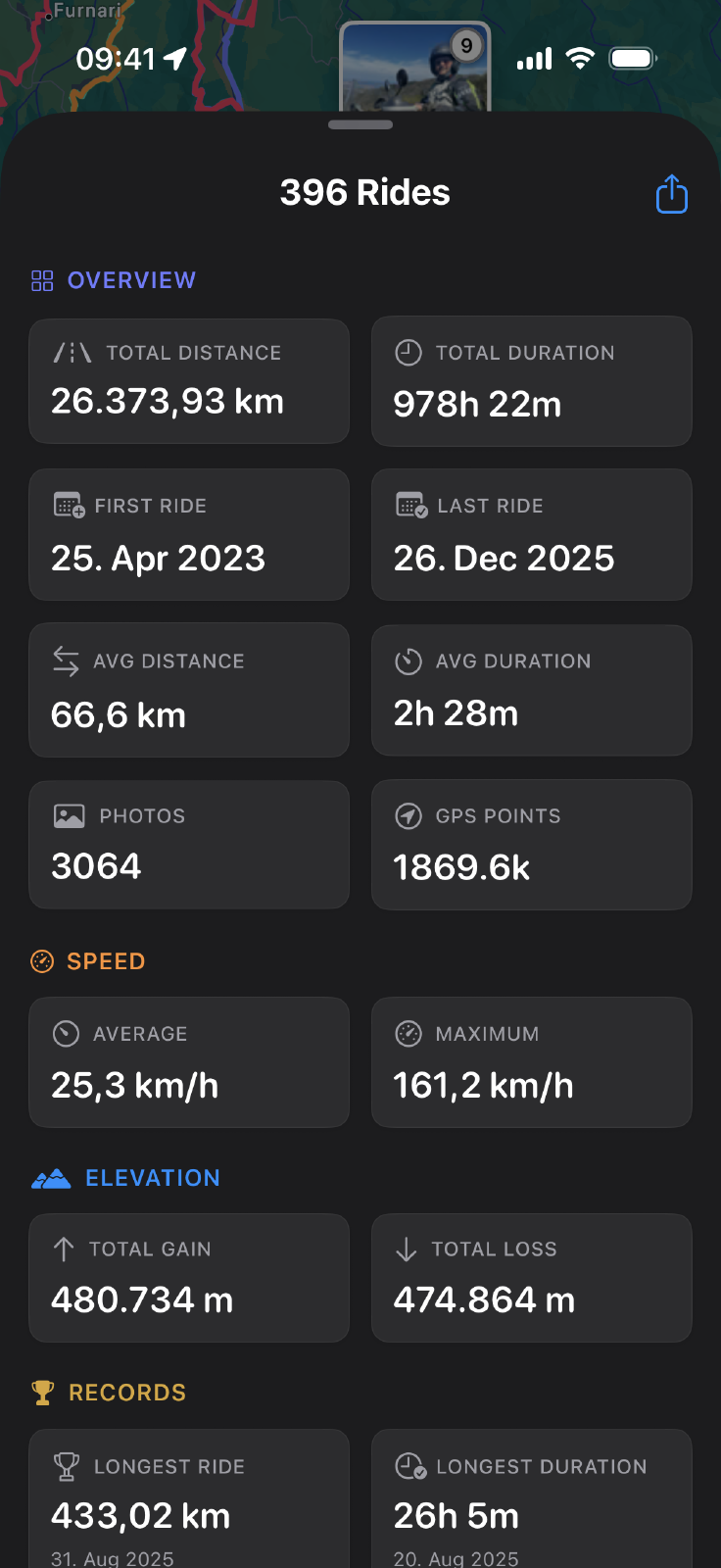
Task: Select the Records section header
Action: click(108, 1391)
